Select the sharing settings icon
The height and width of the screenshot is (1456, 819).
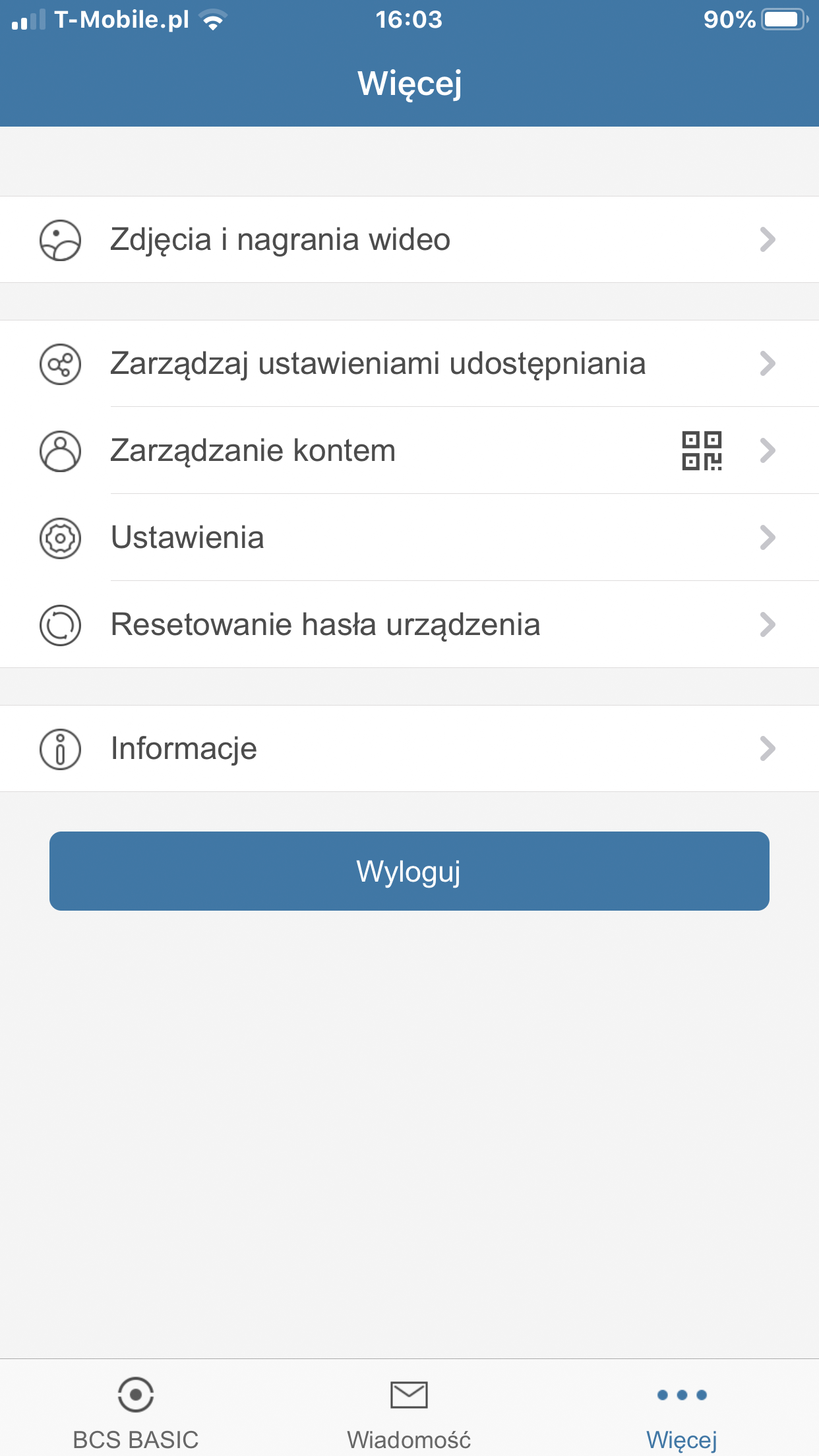coord(60,363)
